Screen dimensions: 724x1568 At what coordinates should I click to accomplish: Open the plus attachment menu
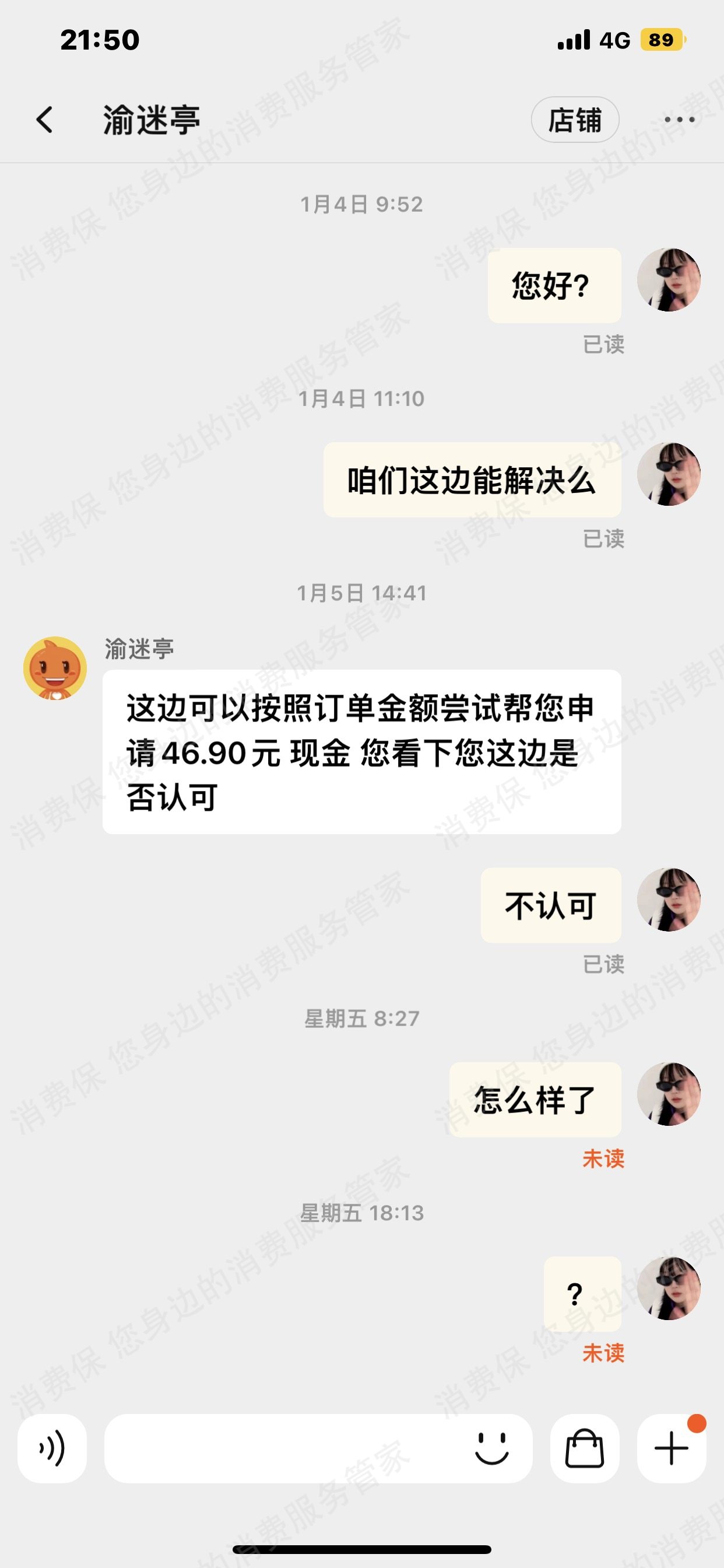coord(671,1448)
